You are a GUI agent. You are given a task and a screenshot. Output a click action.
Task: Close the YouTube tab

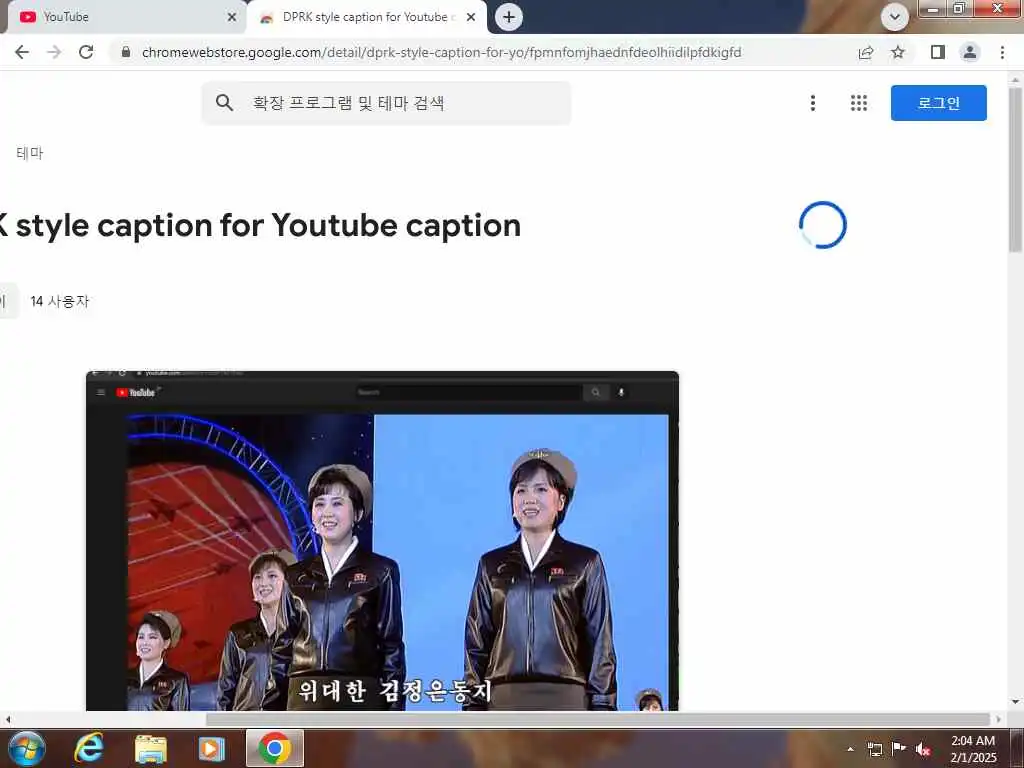tap(232, 17)
